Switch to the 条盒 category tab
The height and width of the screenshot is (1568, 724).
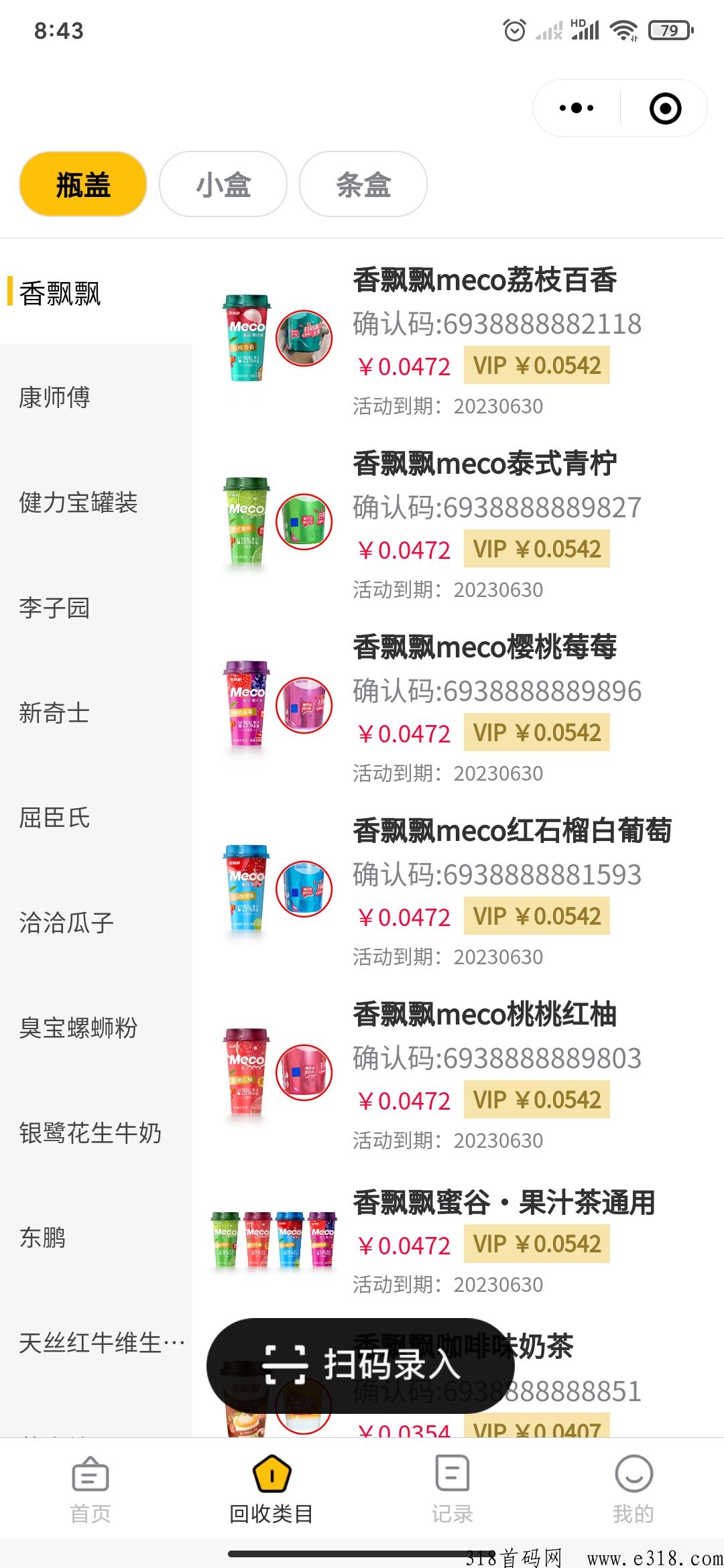coord(363,184)
